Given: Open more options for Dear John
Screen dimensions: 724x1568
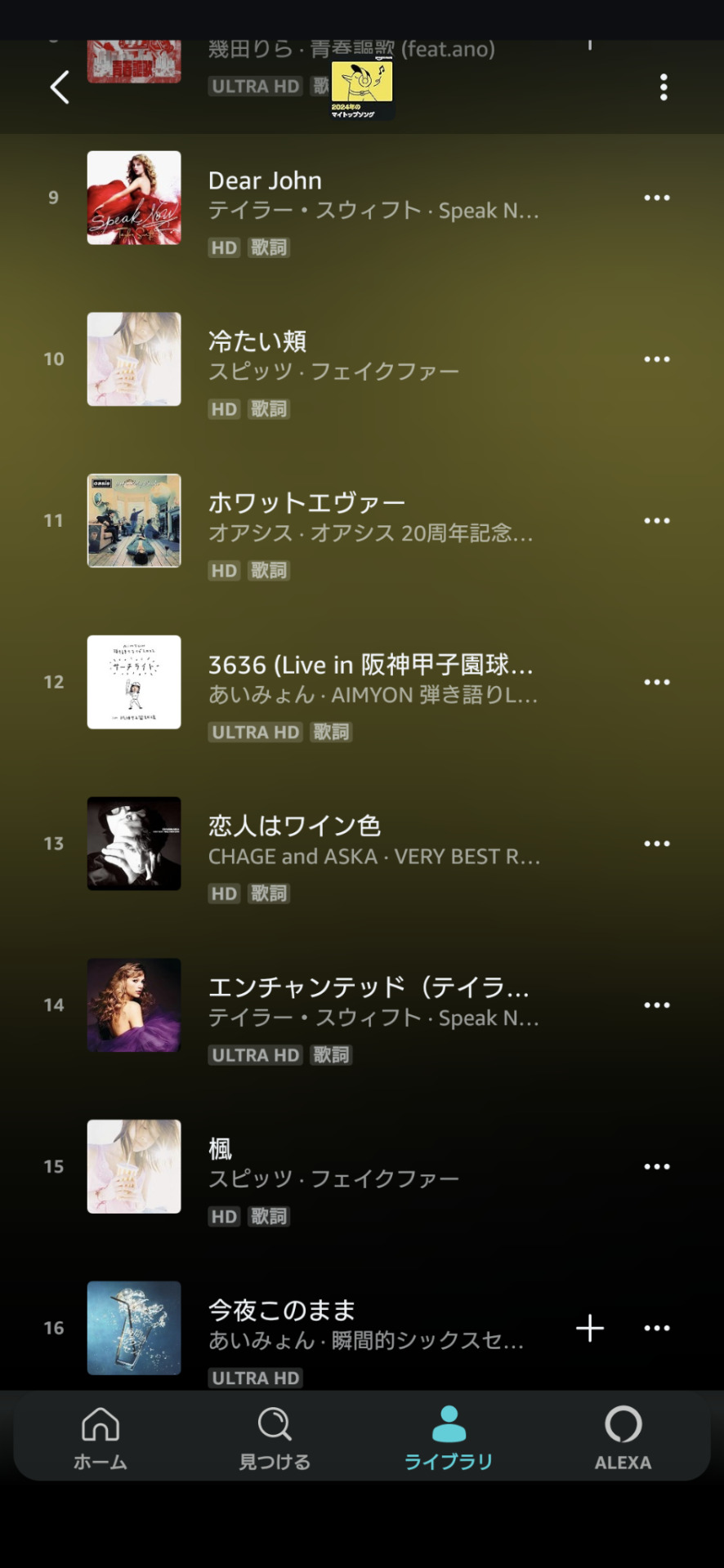Looking at the screenshot, I should [x=656, y=198].
